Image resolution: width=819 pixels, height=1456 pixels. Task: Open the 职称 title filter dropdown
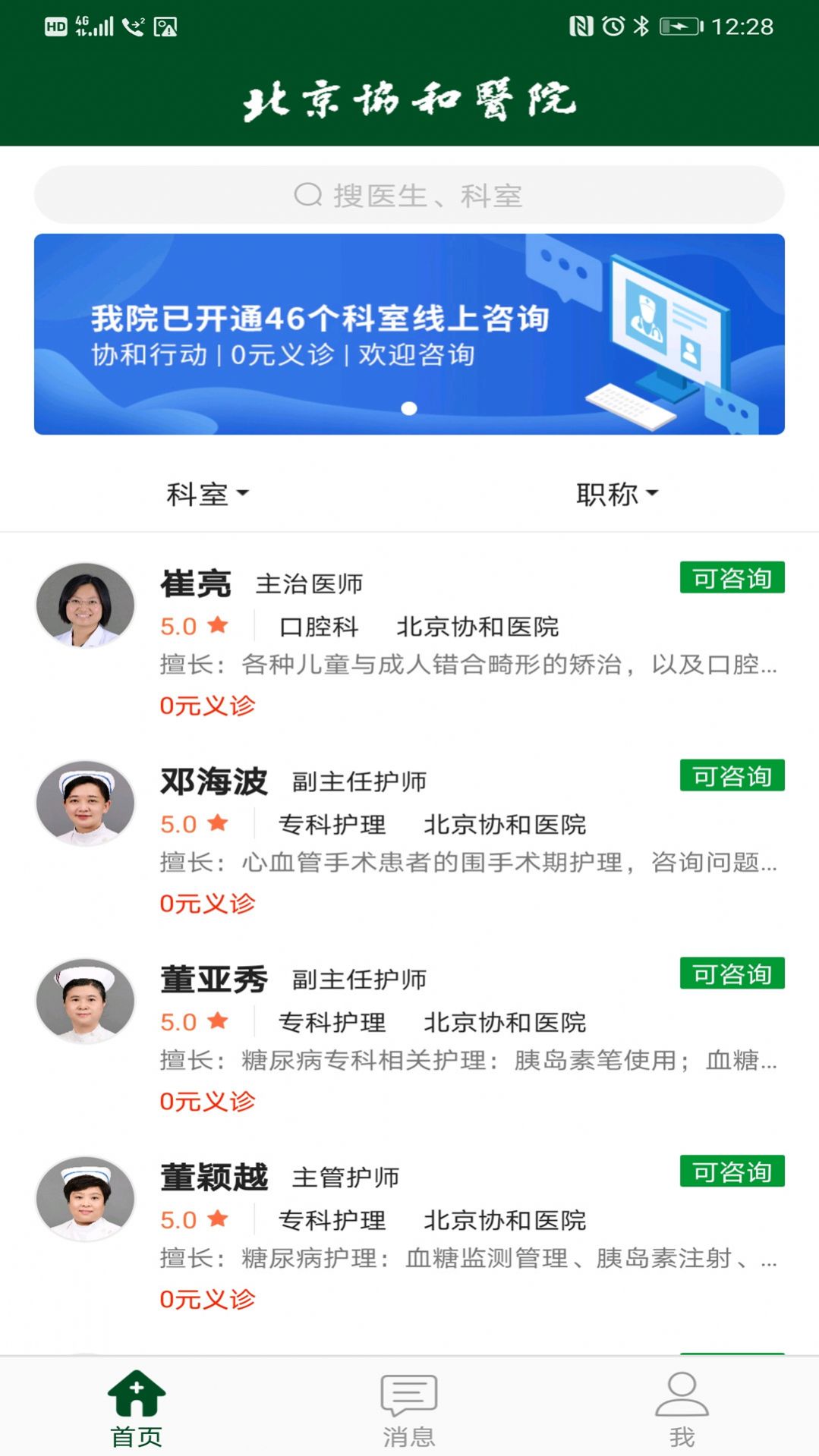[x=616, y=493]
